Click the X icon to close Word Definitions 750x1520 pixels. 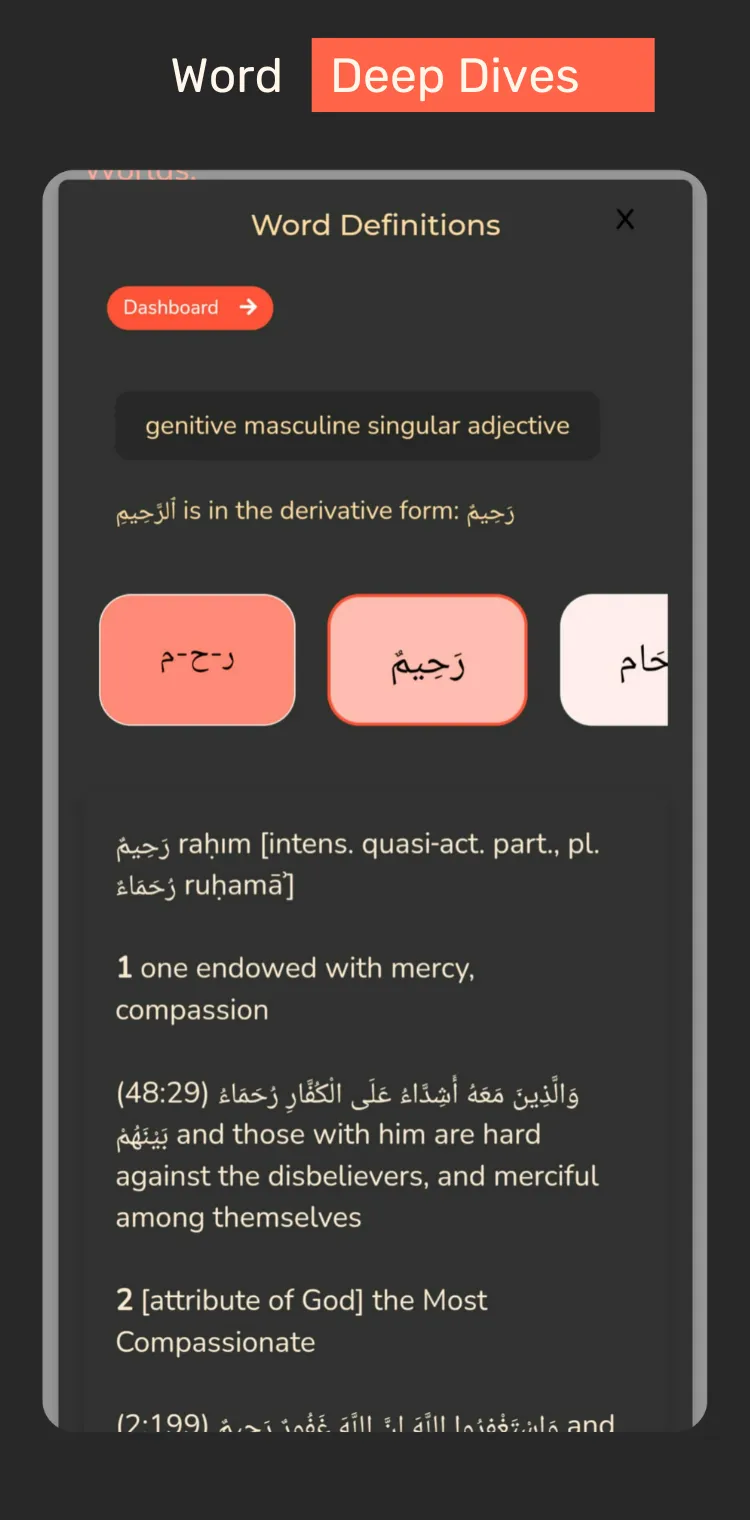click(625, 220)
